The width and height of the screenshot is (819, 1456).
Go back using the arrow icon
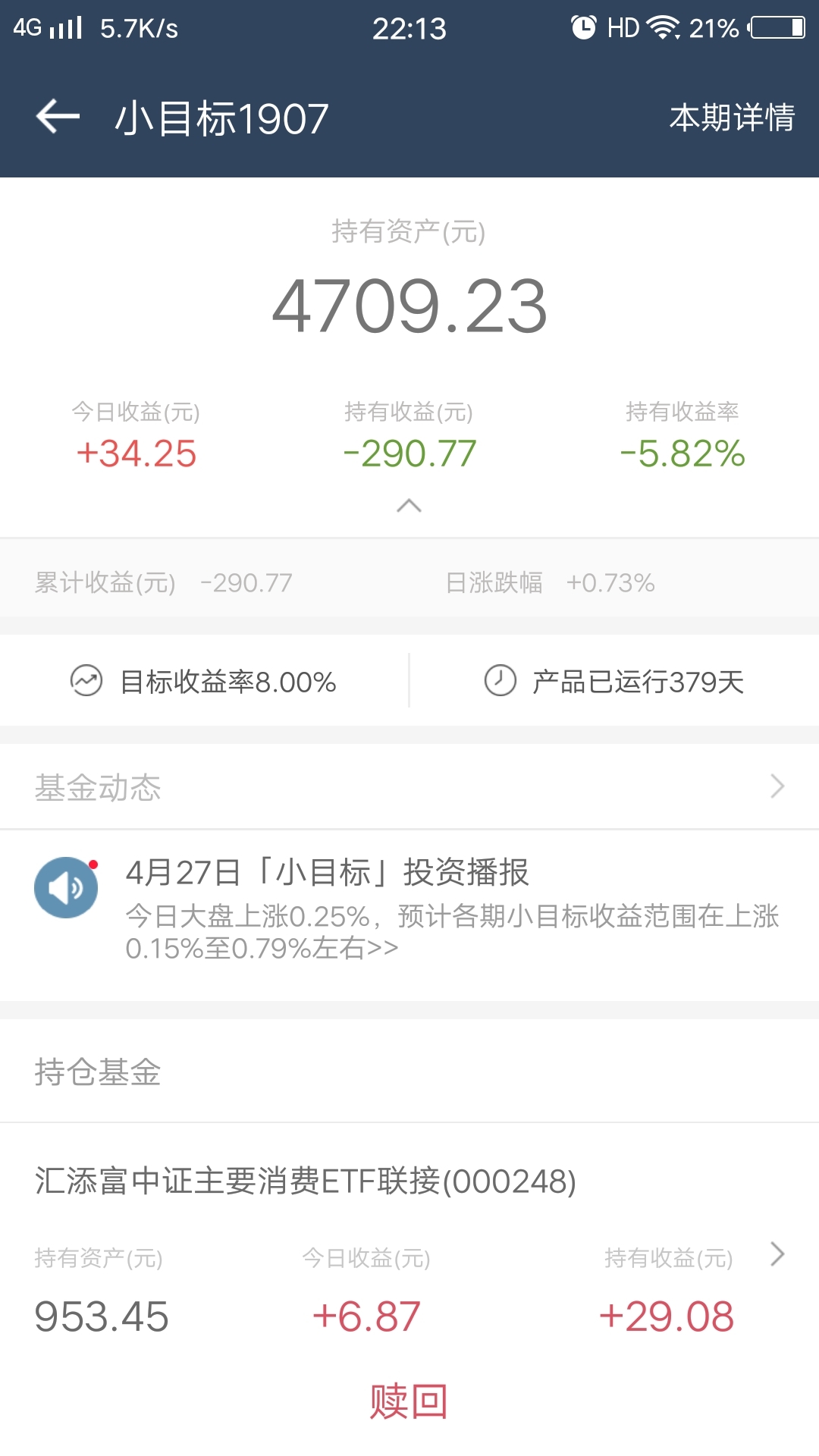click(x=58, y=117)
